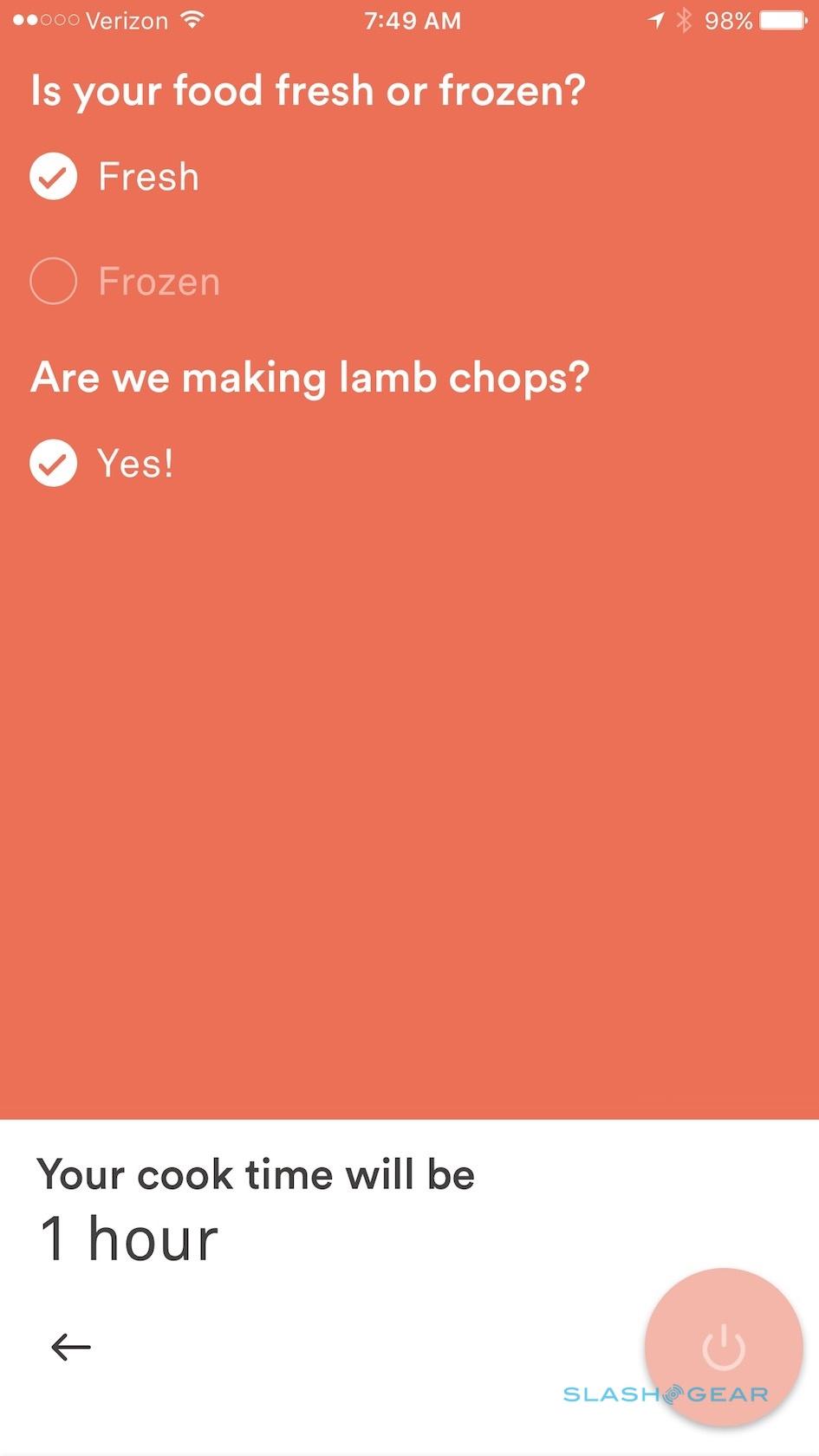Choose Frozen as food state
The image size is (819, 1456).
(x=54, y=282)
